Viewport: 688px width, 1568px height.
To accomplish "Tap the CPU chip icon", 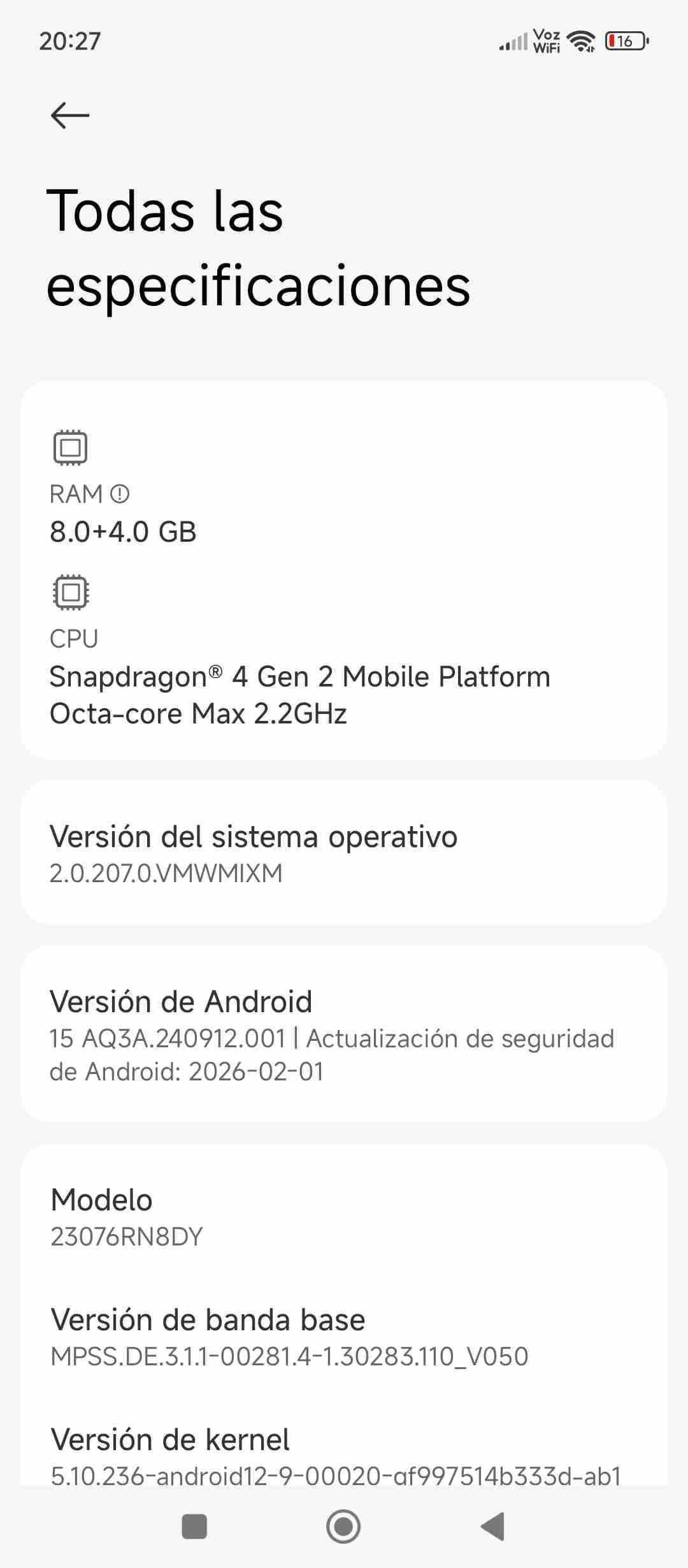I will (70, 593).
